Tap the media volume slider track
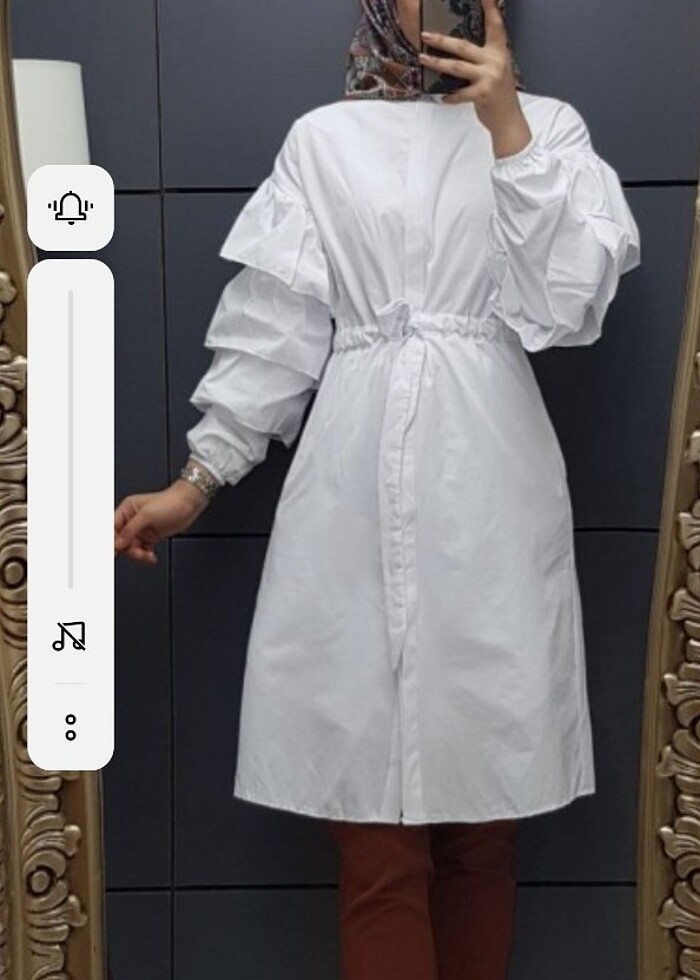Viewport: 700px width, 980px height. pos(70,440)
